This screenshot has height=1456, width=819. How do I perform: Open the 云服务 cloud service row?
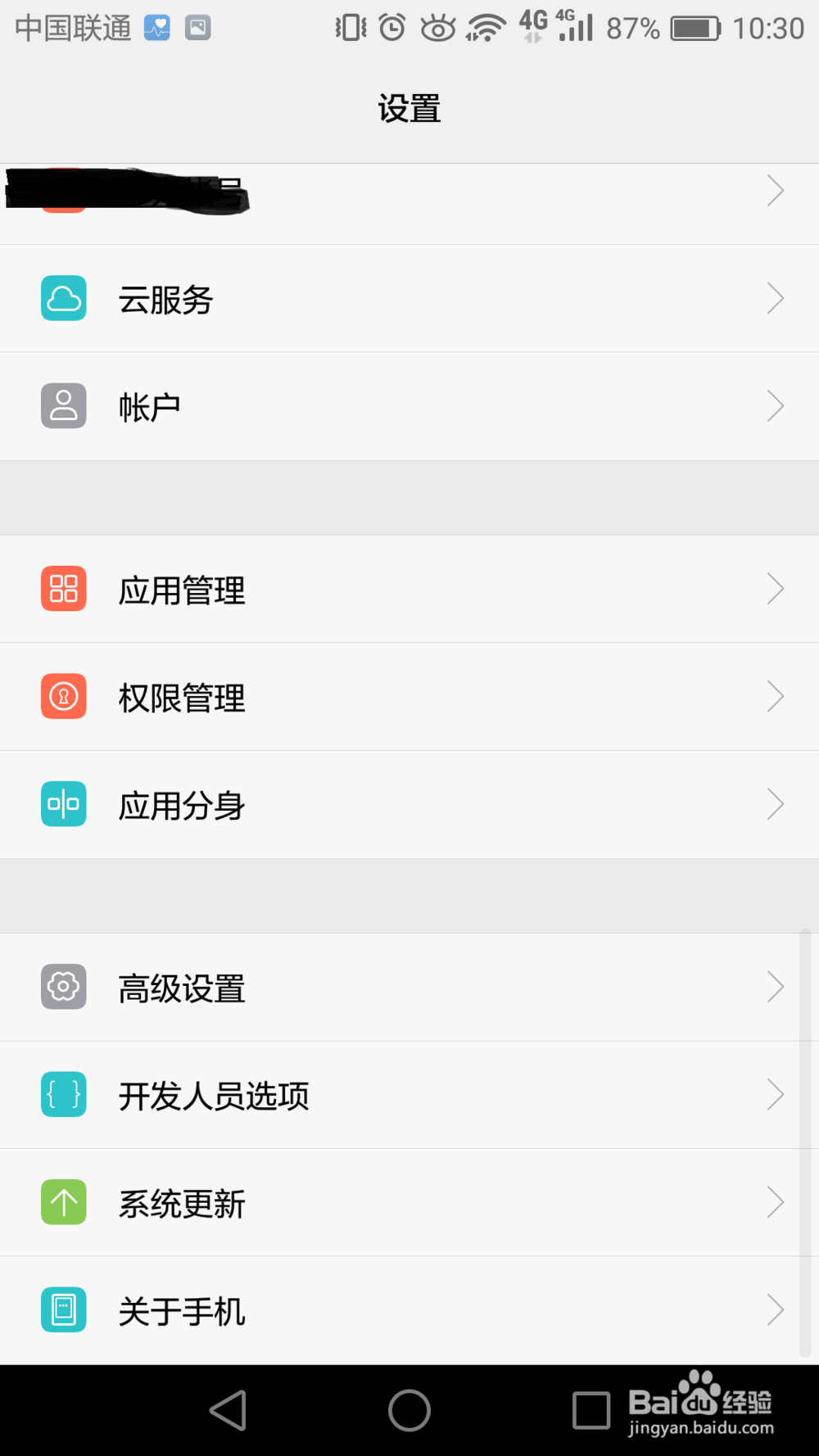409,299
